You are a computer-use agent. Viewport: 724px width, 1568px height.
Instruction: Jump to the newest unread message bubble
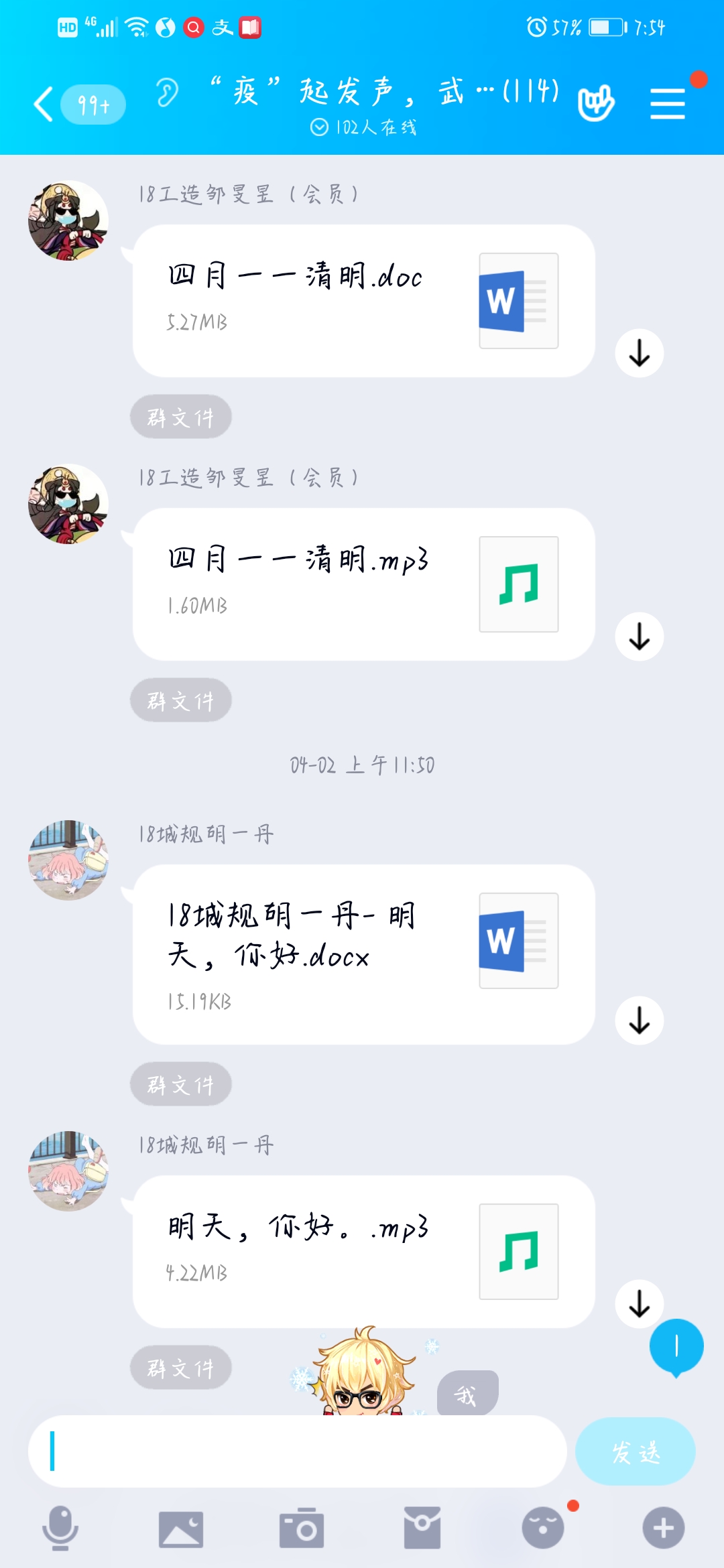pyautogui.click(x=676, y=1346)
